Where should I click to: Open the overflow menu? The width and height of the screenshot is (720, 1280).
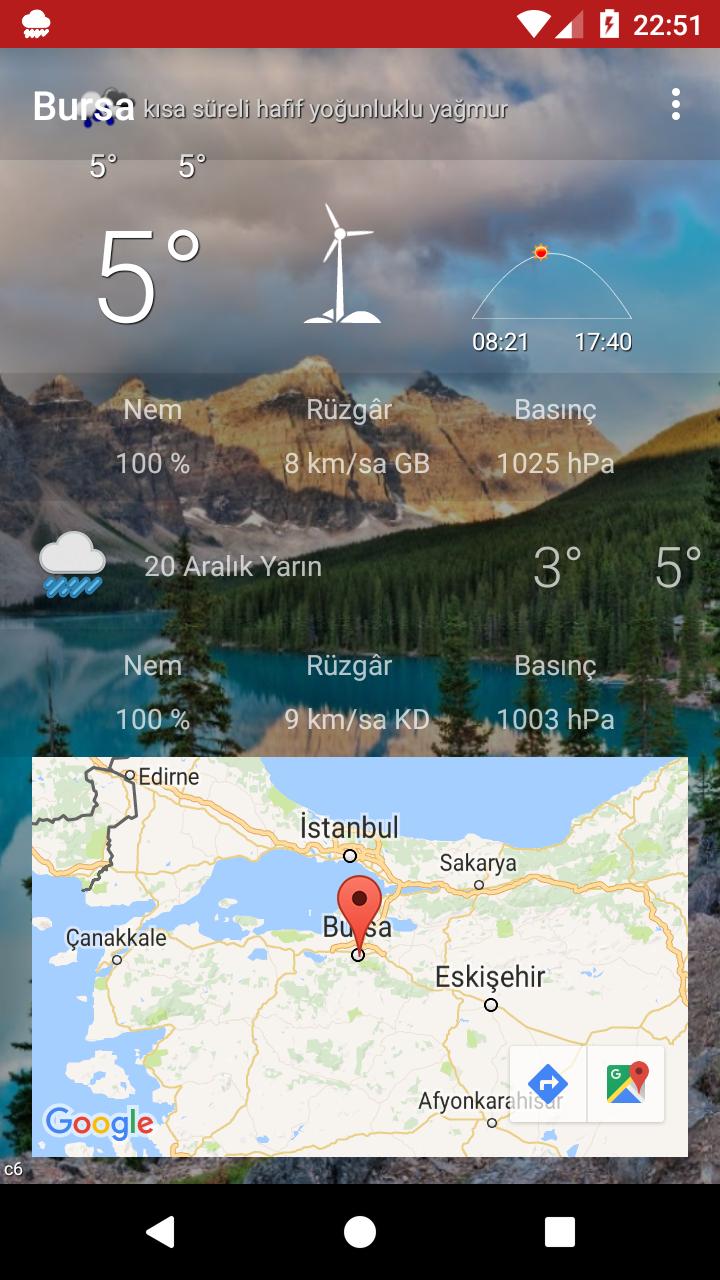pos(676,104)
